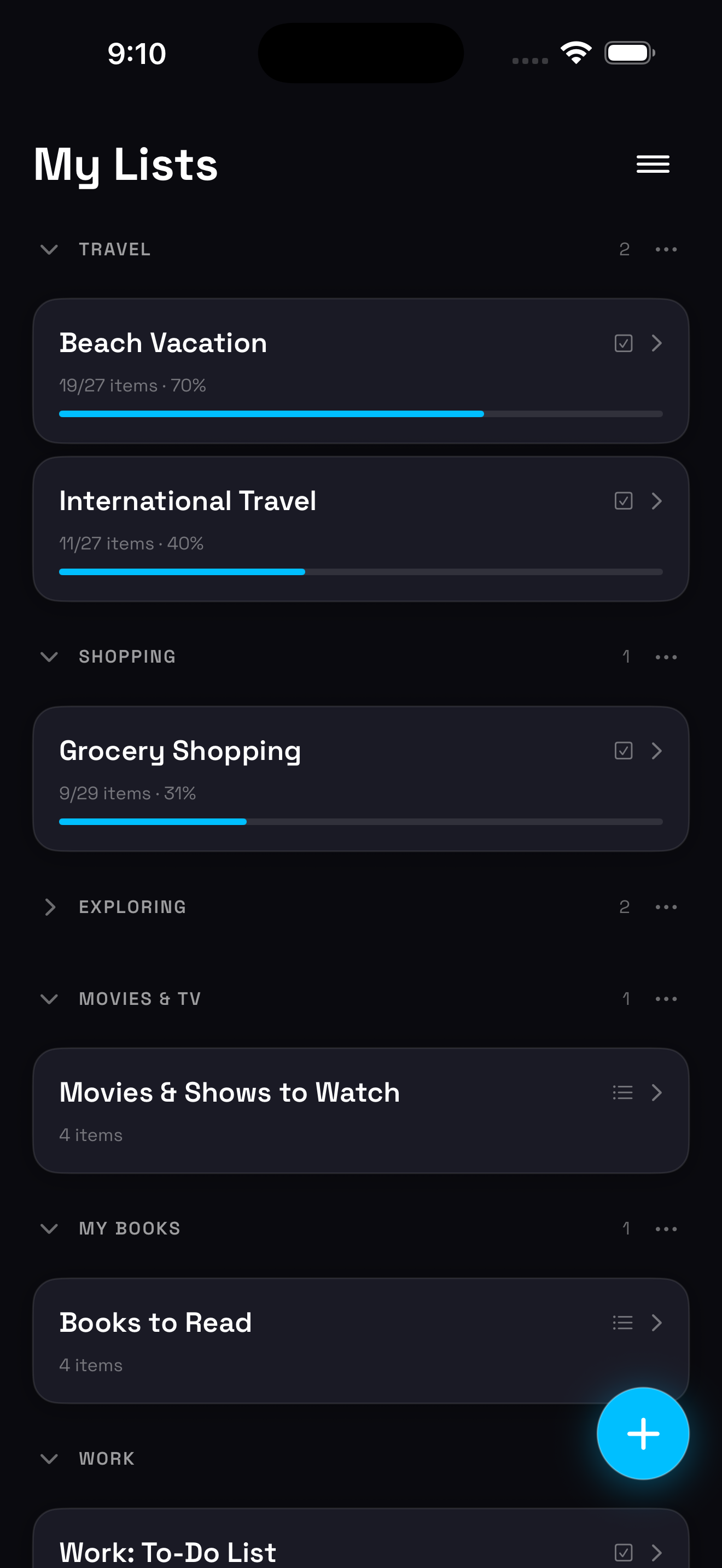Expand the Exploring section
722x1568 pixels.
pyautogui.click(x=49, y=907)
